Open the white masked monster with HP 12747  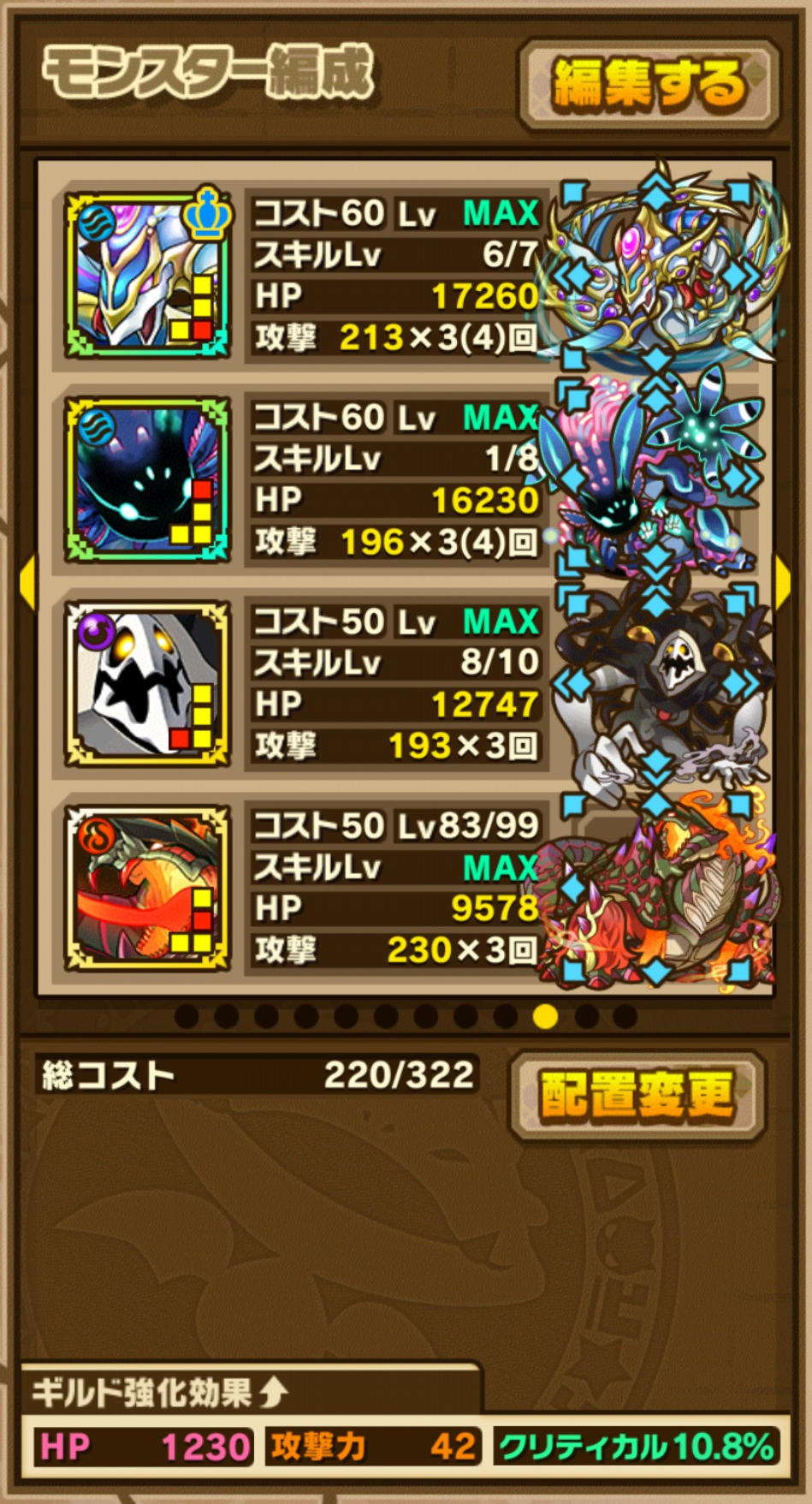point(148,684)
